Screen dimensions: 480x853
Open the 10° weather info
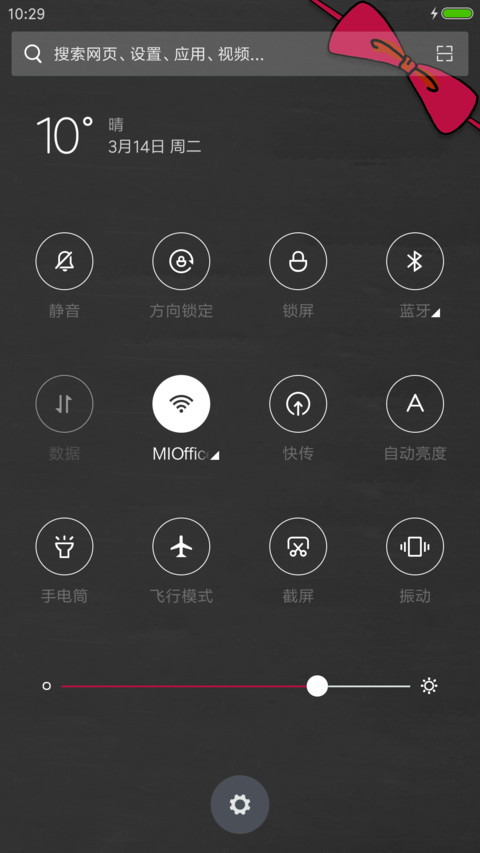(119, 135)
